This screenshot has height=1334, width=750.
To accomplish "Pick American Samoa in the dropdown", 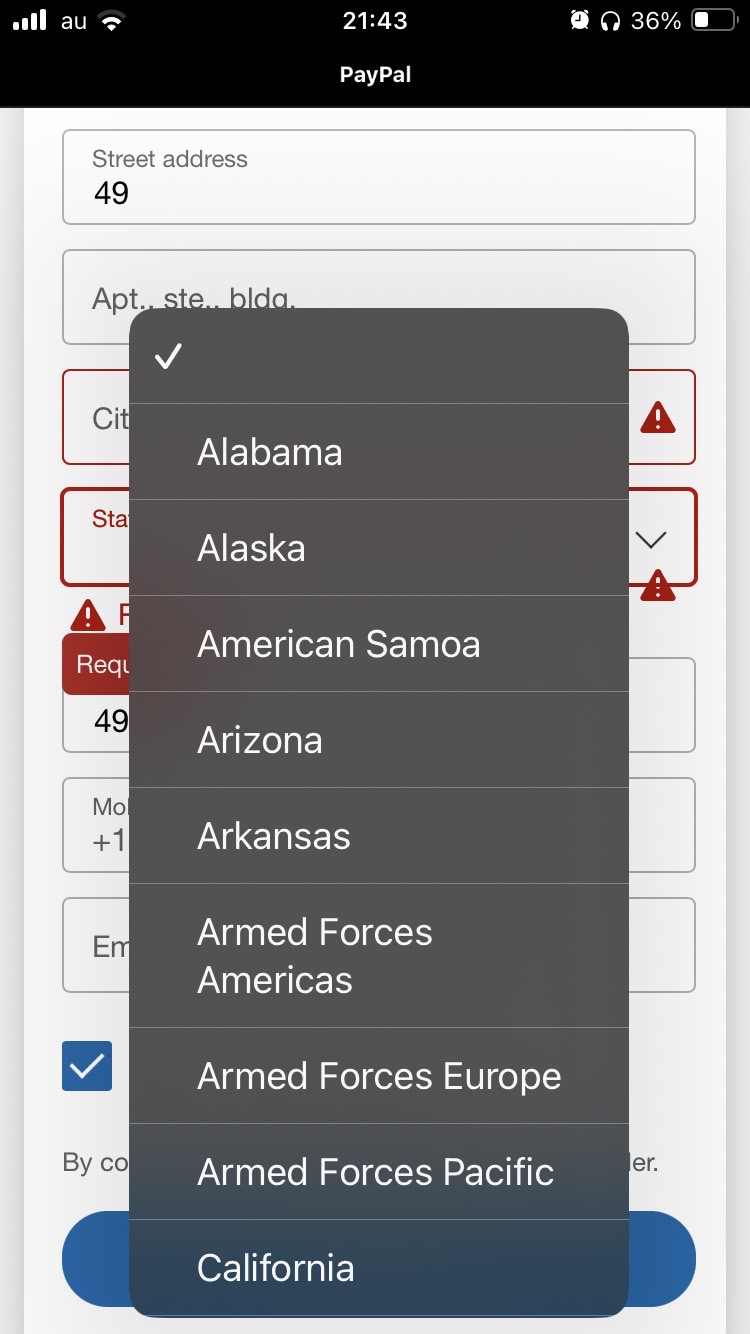I will click(x=379, y=644).
